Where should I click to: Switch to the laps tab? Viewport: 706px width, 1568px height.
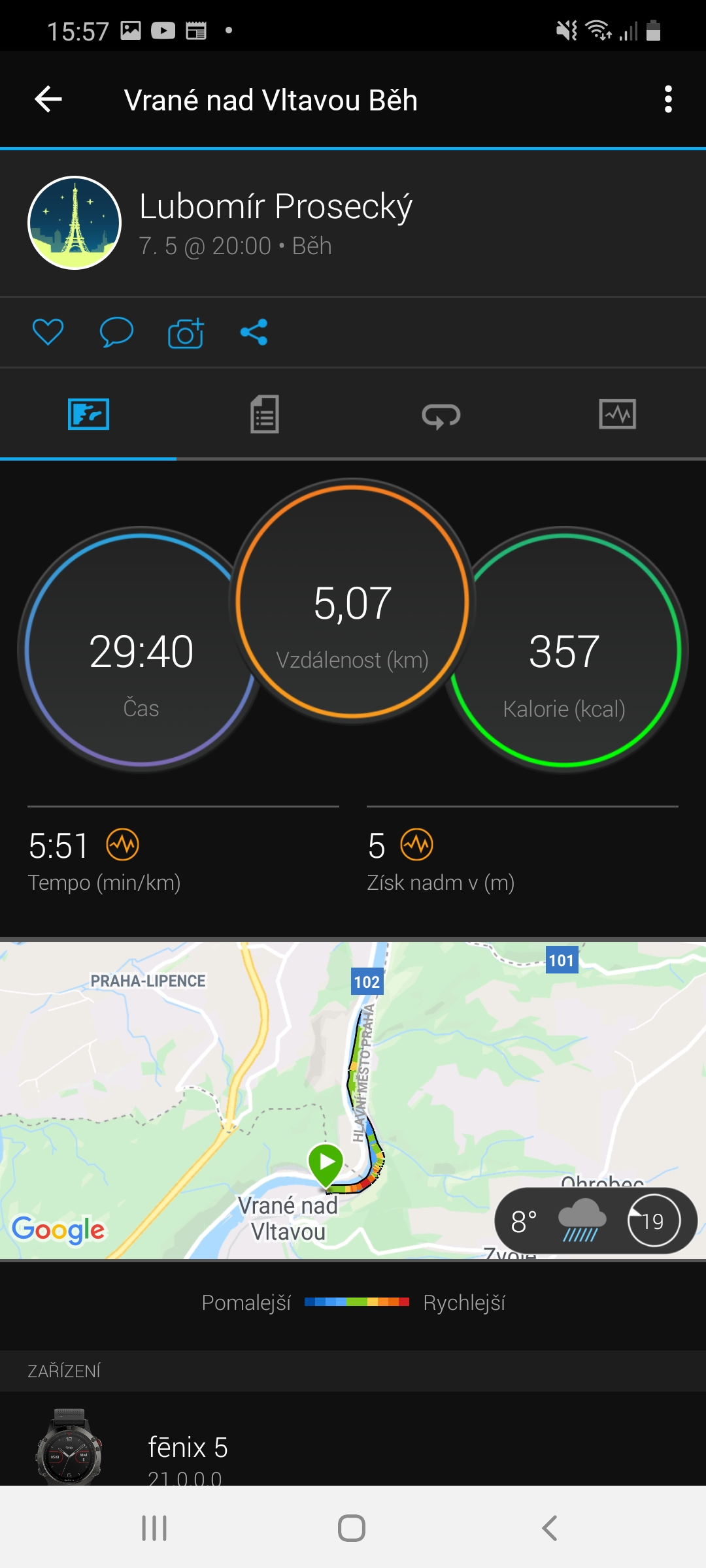coord(441,415)
